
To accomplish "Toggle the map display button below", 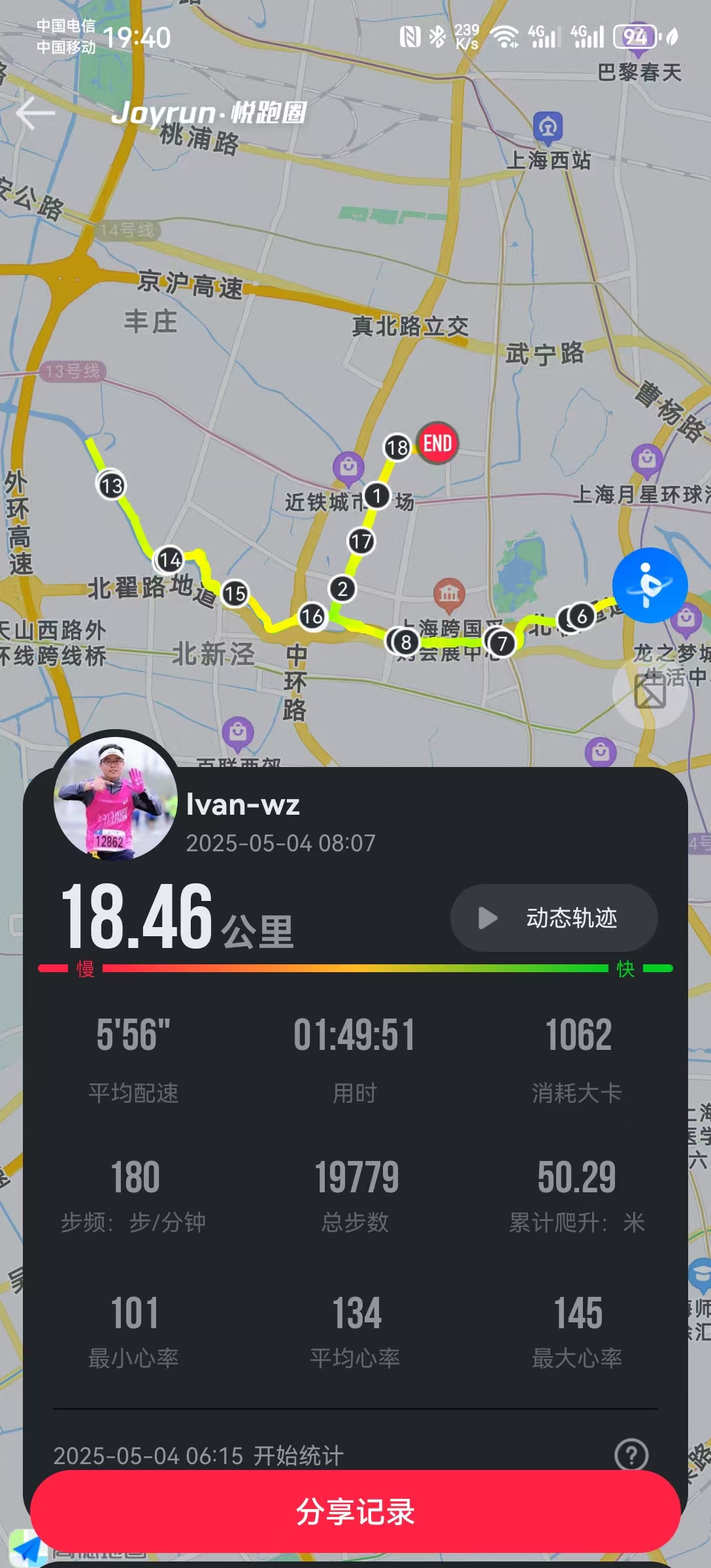I will [x=650, y=691].
